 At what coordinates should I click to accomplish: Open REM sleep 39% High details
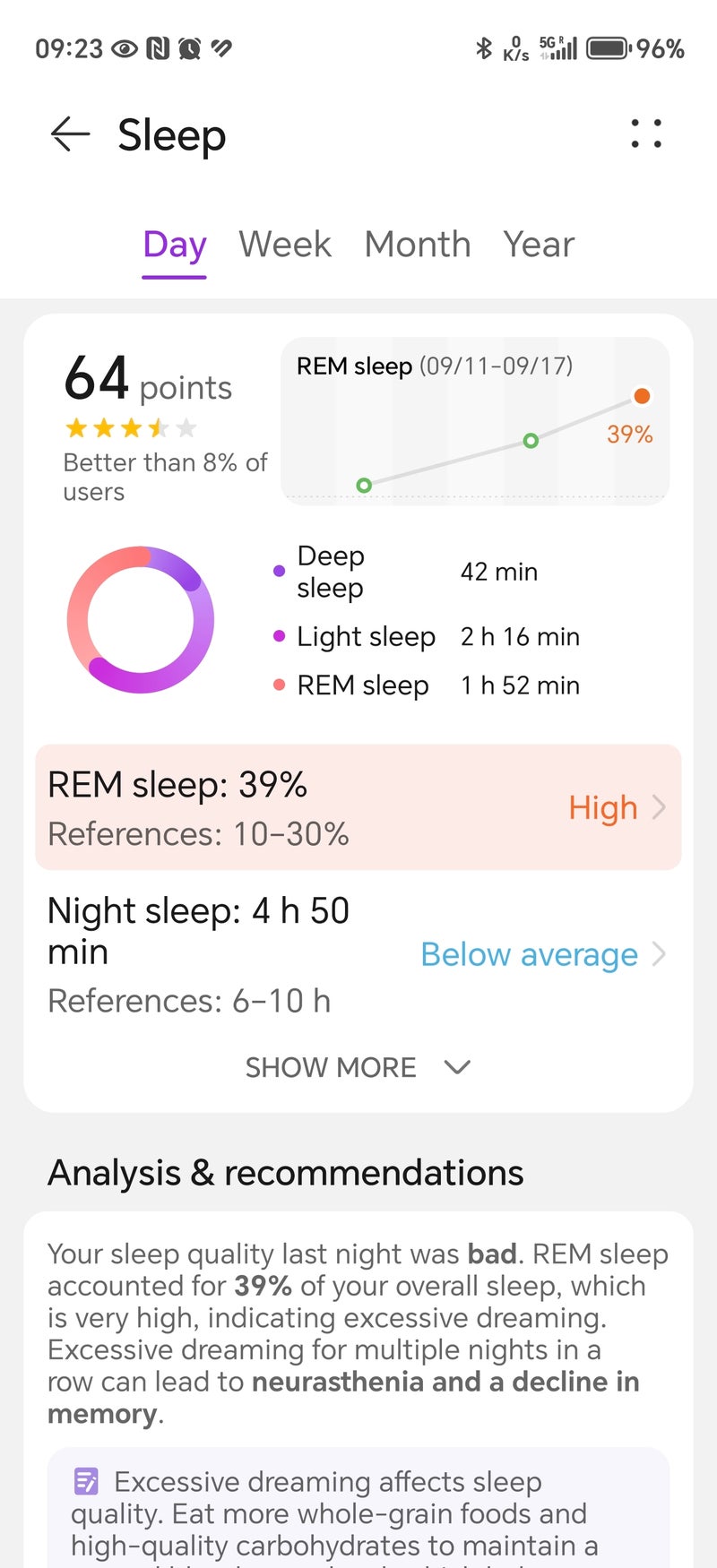click(358, 807)
